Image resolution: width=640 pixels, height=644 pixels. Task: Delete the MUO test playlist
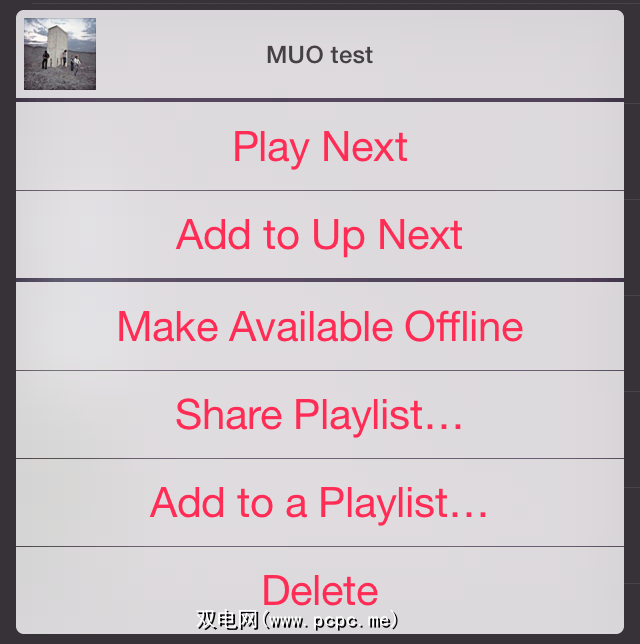(320, 588)
